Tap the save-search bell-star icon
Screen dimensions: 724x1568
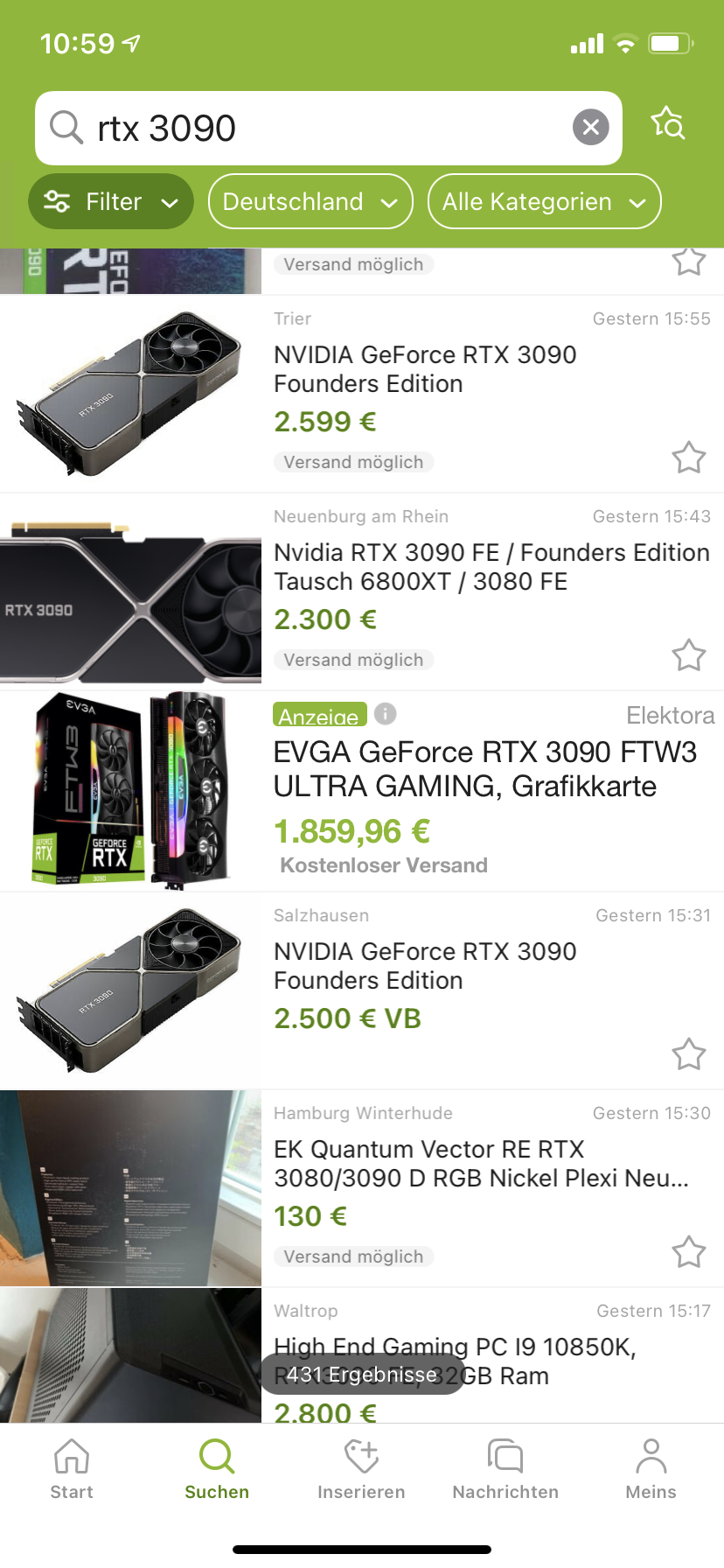(669, 126)
